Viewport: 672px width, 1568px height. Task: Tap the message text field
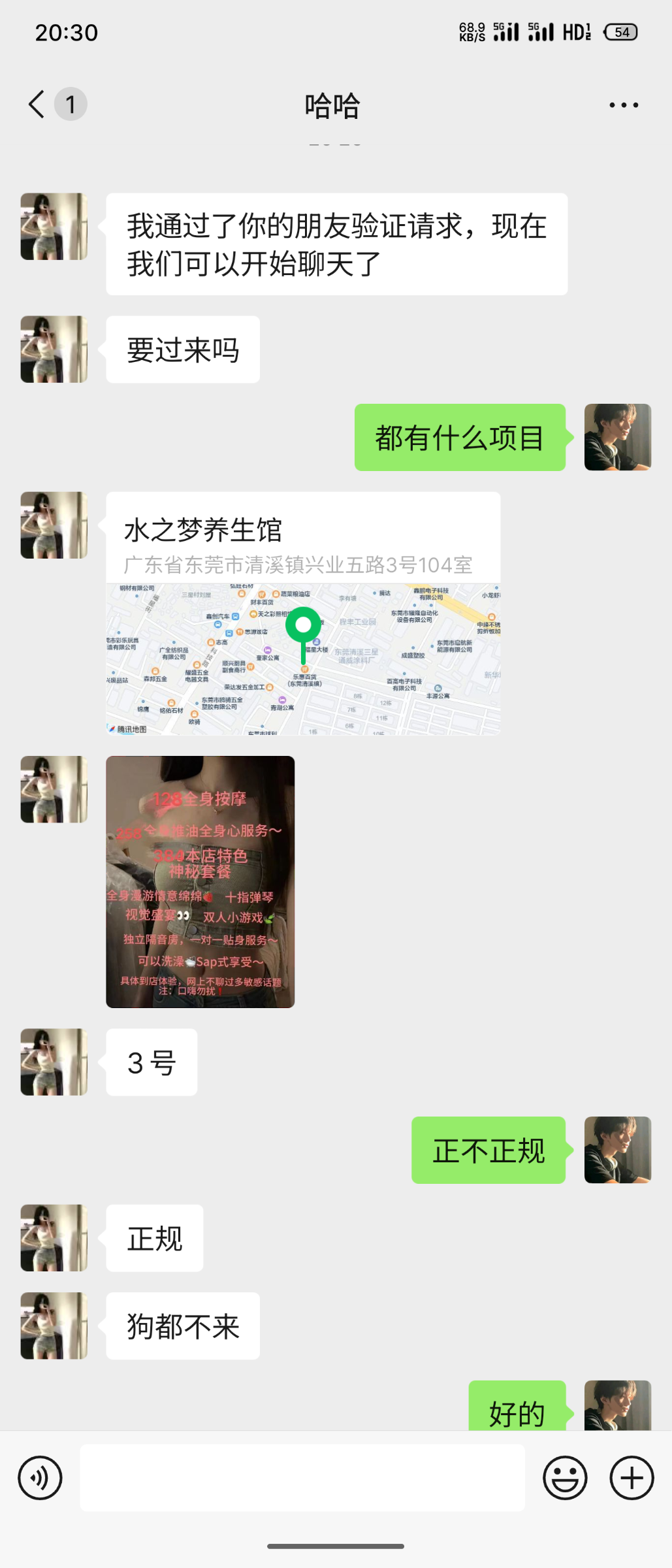tap(302, 1478)
